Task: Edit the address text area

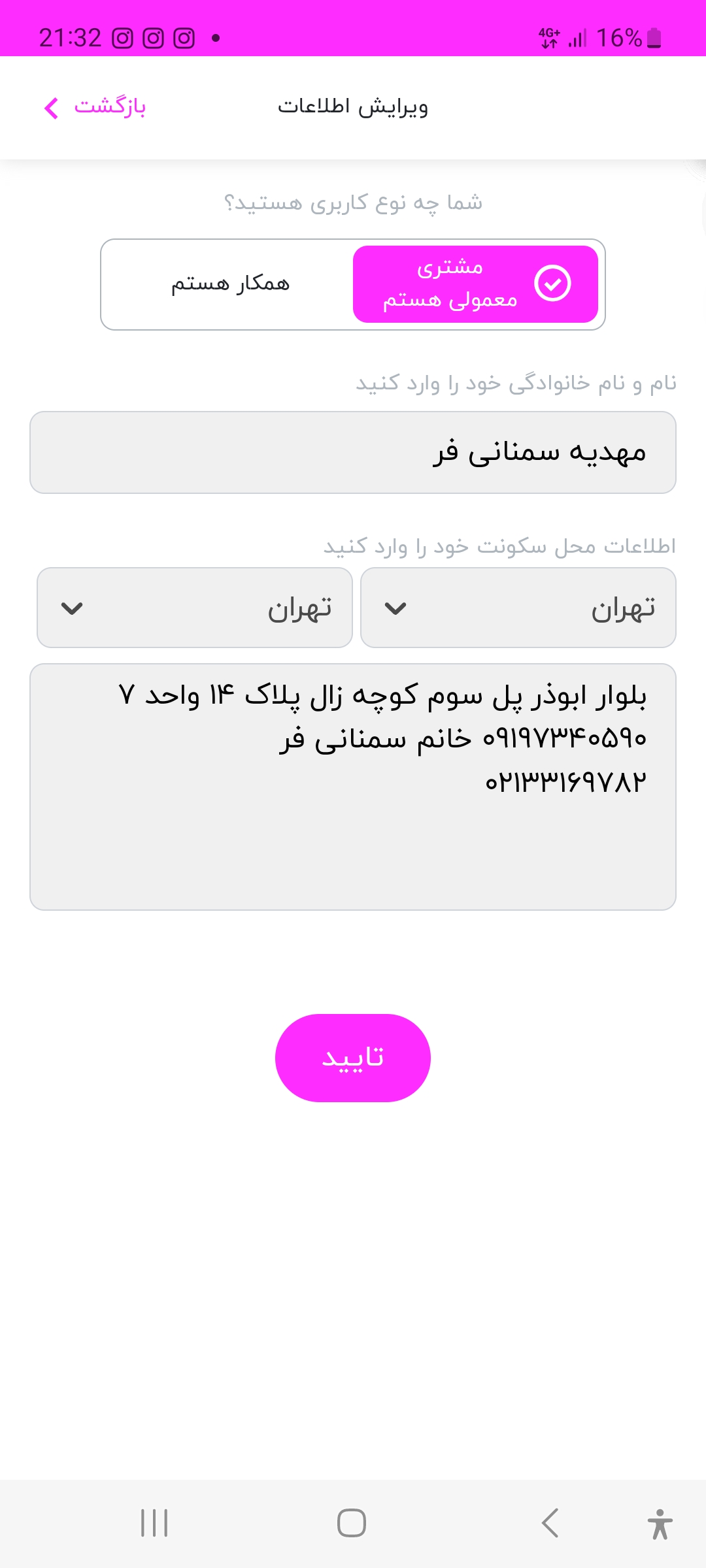Action: pyautogui.click(x=353, y=787)
